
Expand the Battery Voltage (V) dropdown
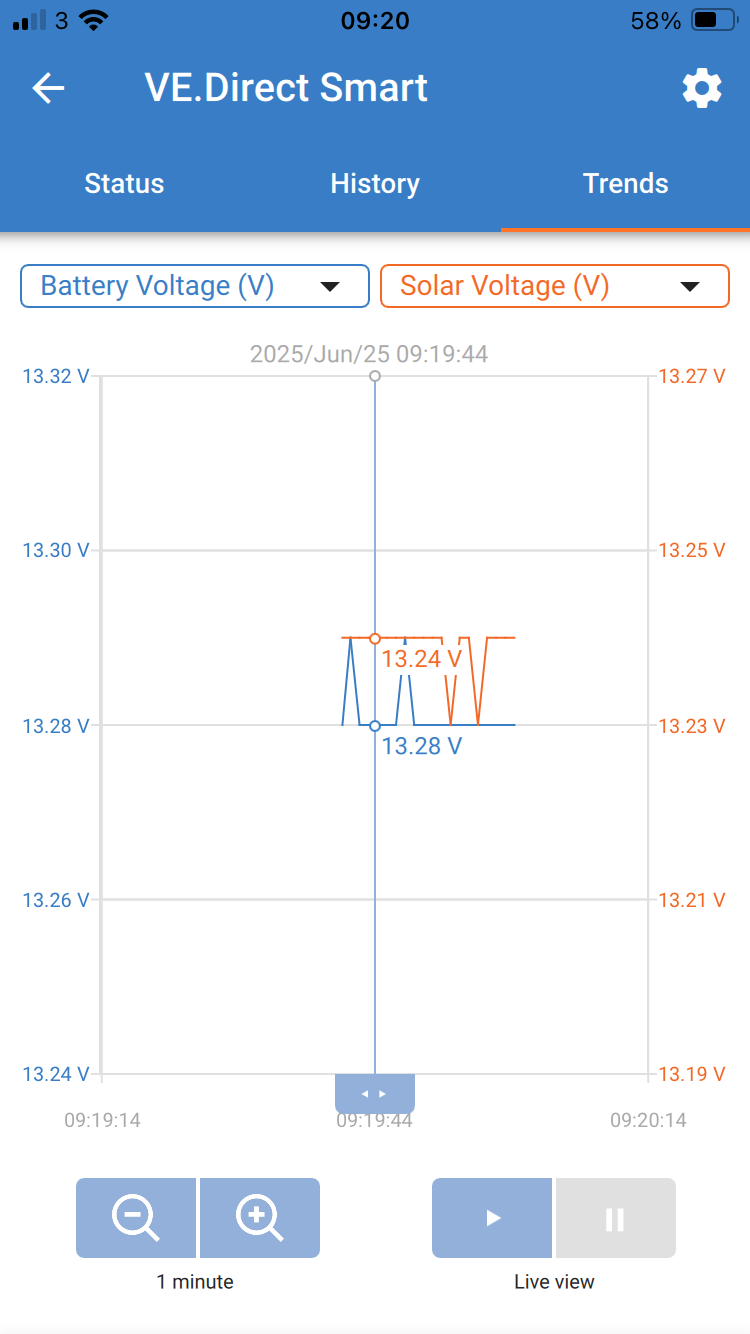195,286
